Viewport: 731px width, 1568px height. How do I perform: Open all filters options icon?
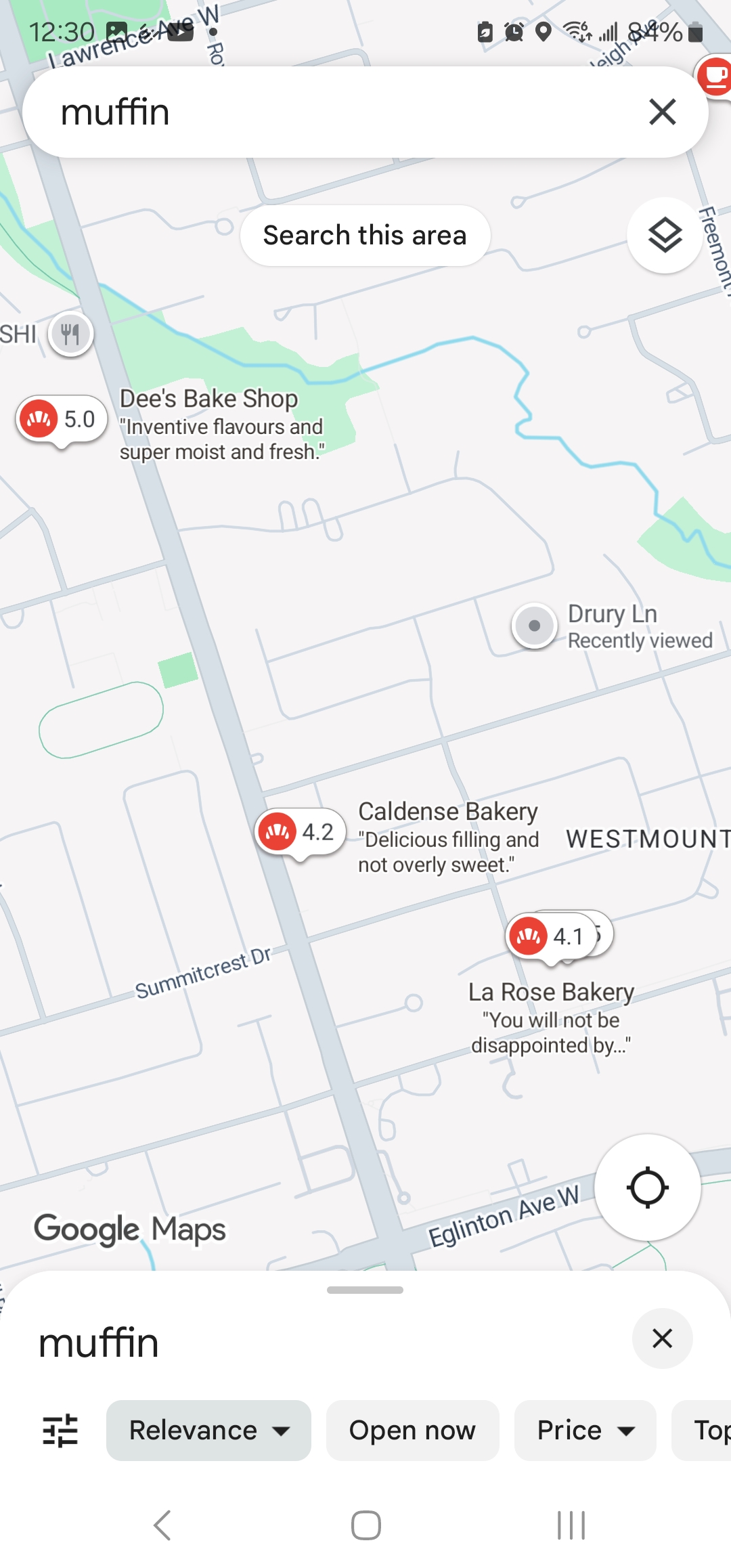60,1431
